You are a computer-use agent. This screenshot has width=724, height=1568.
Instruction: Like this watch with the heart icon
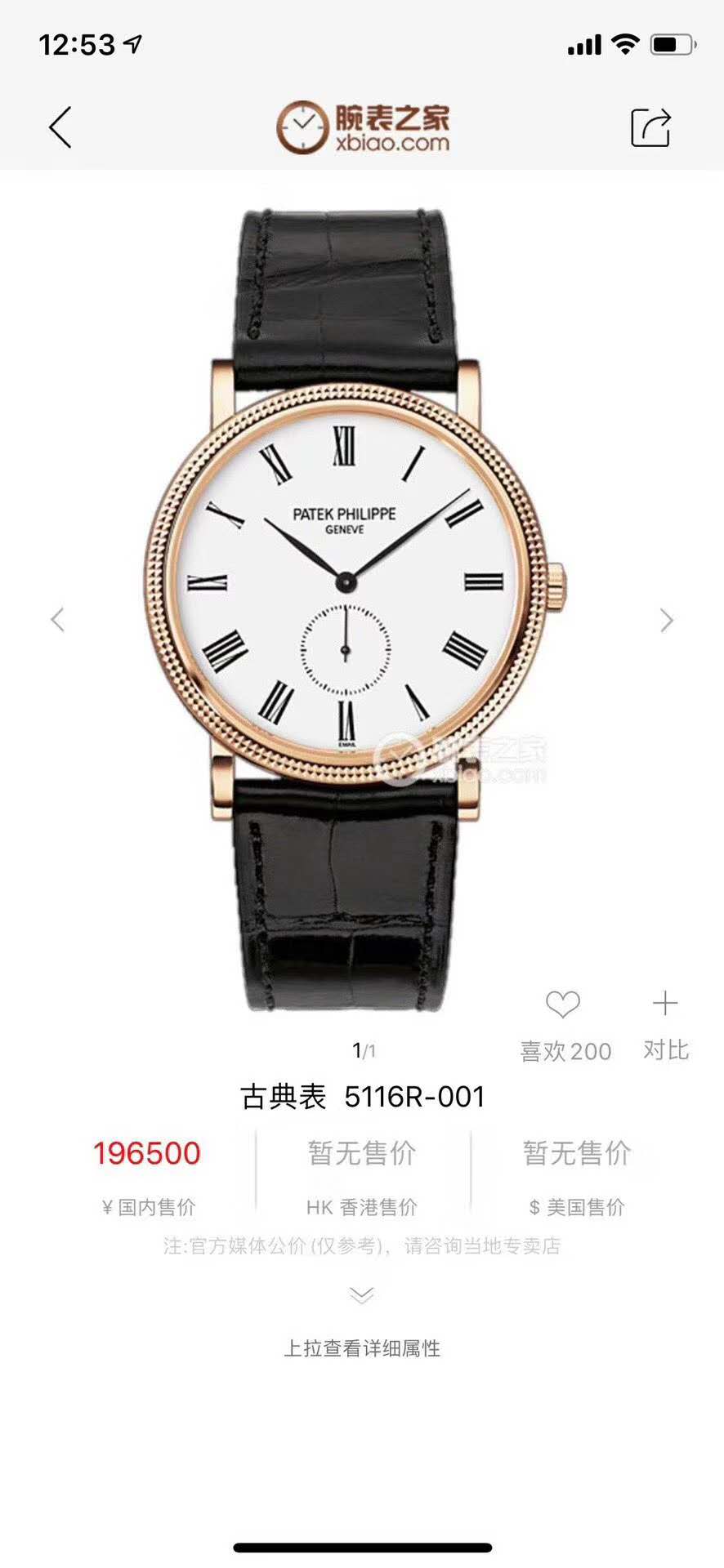click(563, 1004)
